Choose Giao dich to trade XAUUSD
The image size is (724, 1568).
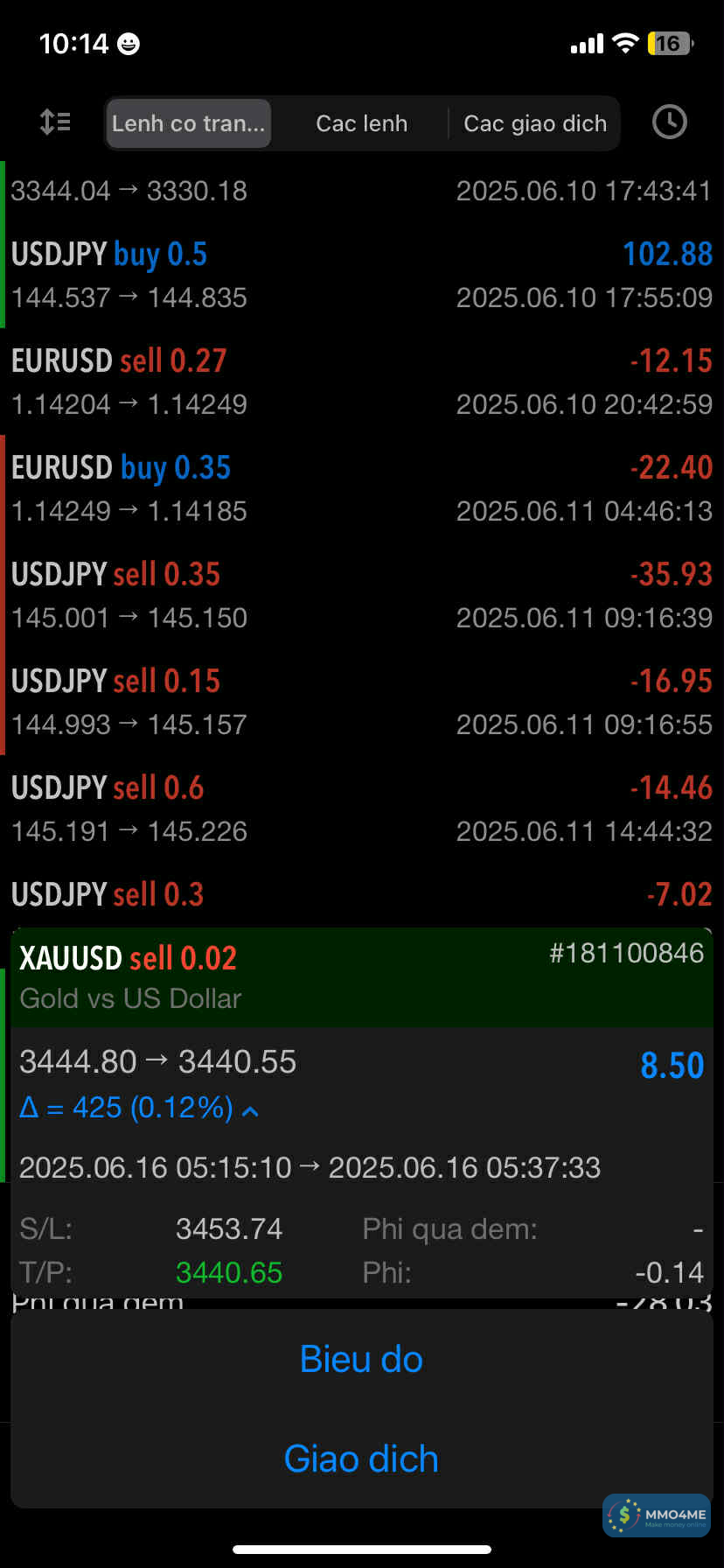[361, 1459]
